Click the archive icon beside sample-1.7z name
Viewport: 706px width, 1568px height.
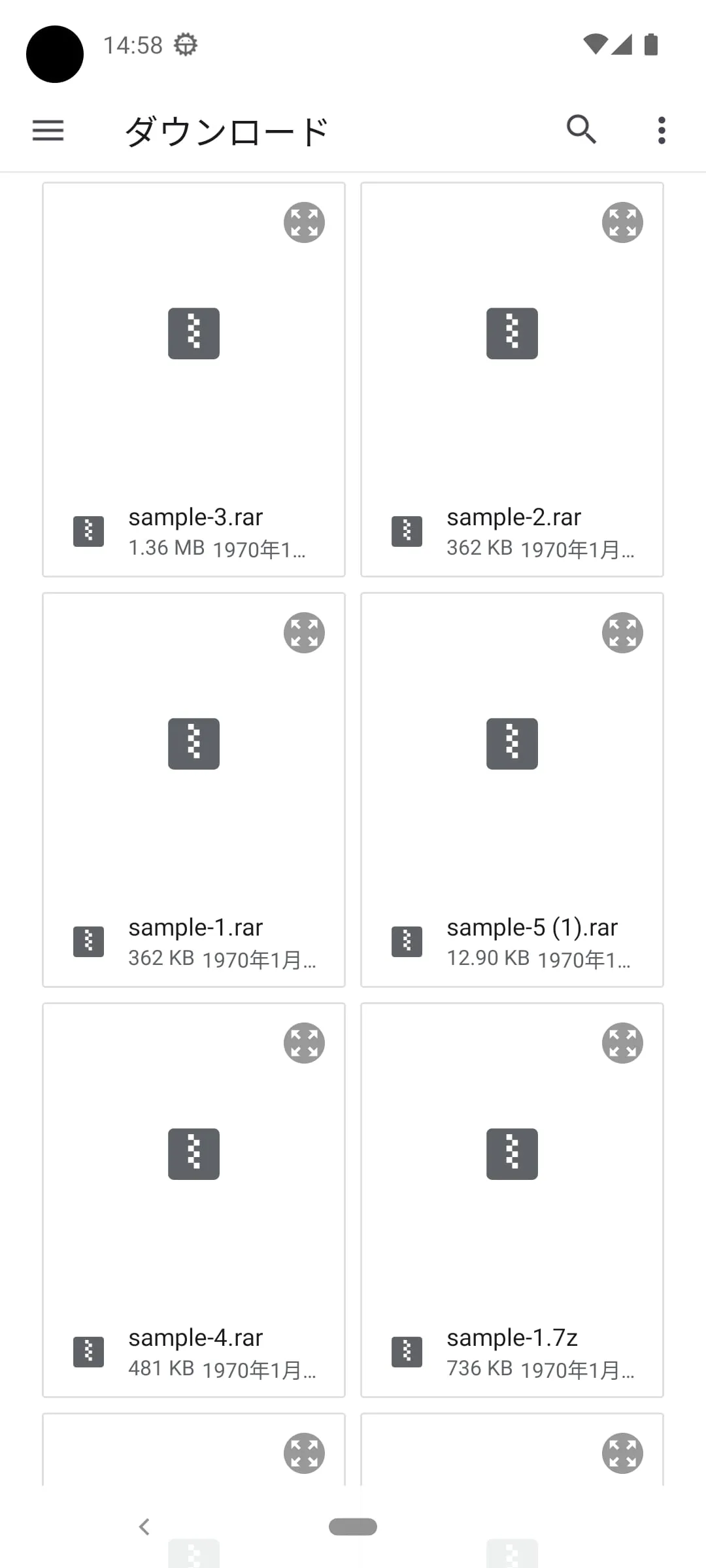click(406, 1351)
